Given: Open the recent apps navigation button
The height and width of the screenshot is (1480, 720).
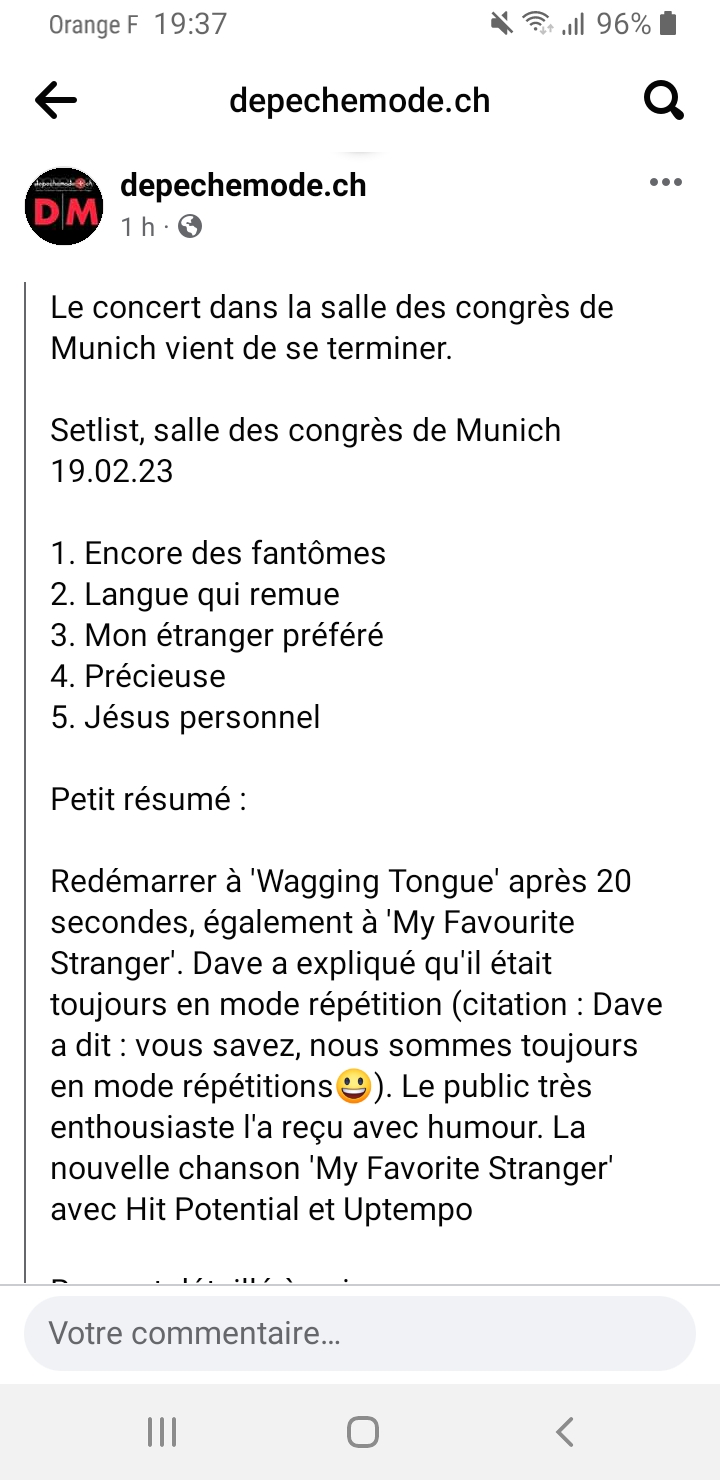Looking at the screenshot, I should pyautogui.click(x=160, y=1431).
